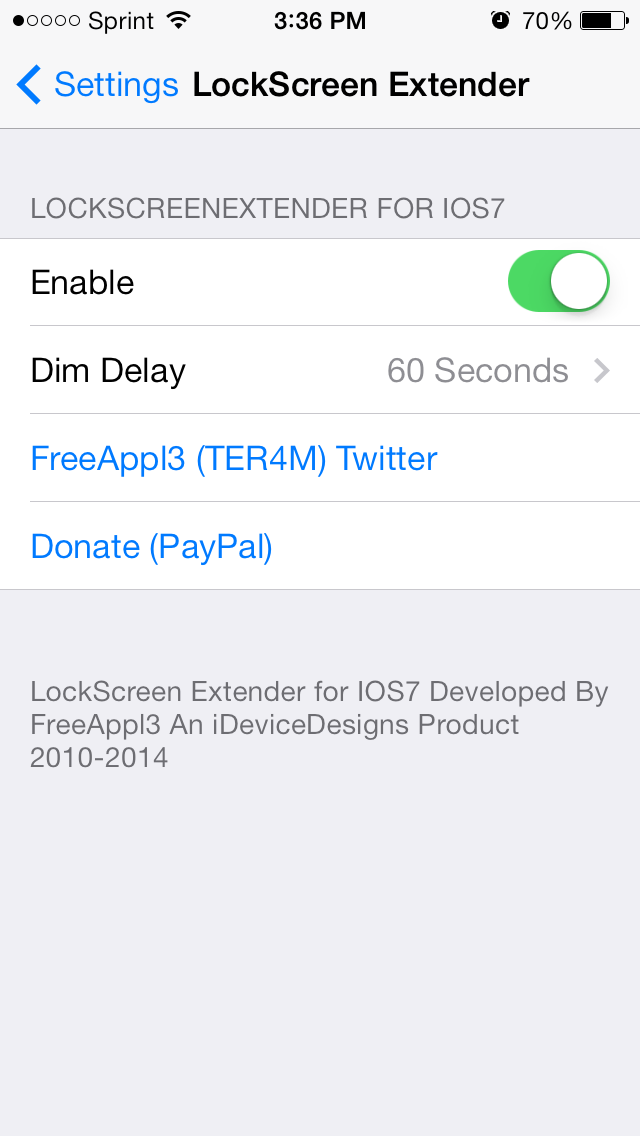Toggle the Enable switch off

tap(559, 282)
